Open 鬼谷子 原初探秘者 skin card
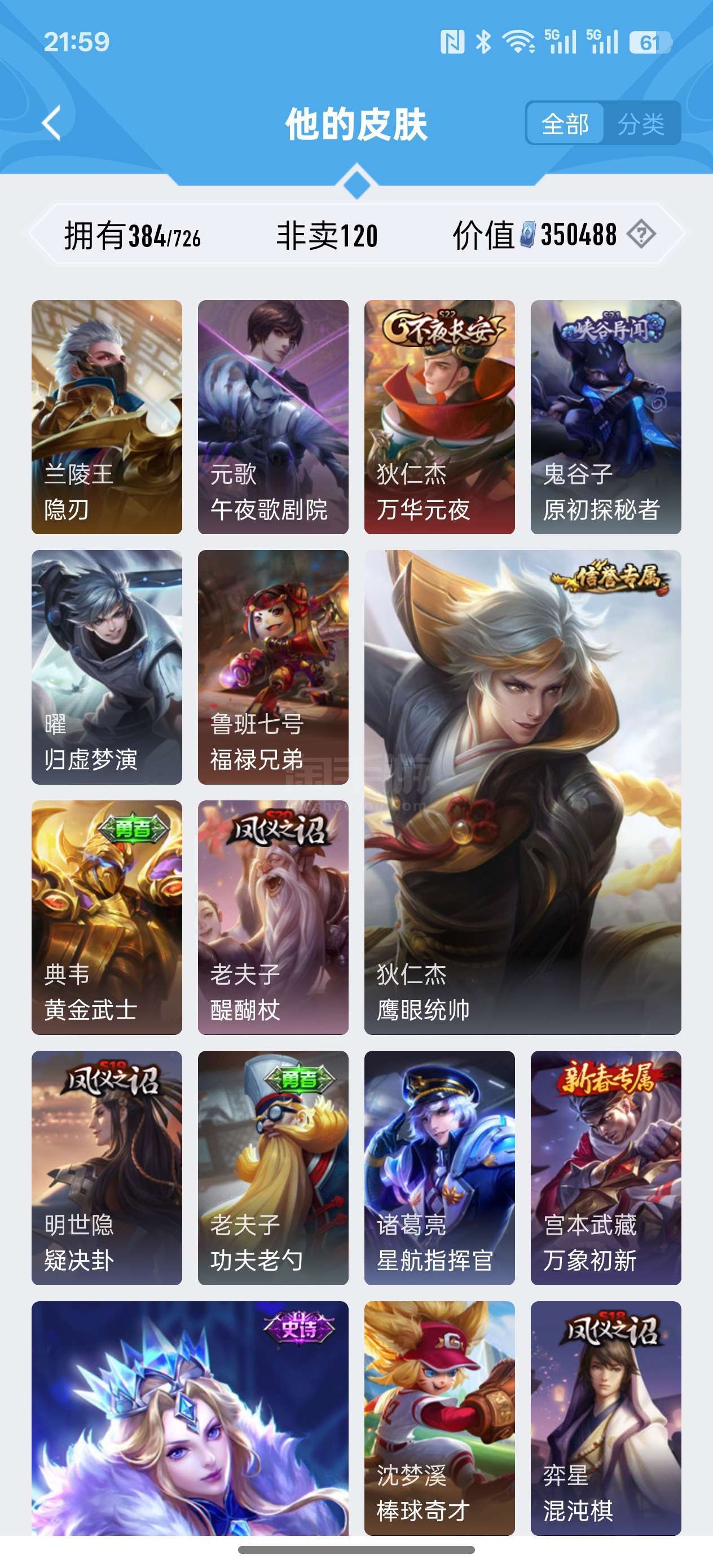Image resolution: width=713 pixels, height=1568 pixels. point(605,416)
